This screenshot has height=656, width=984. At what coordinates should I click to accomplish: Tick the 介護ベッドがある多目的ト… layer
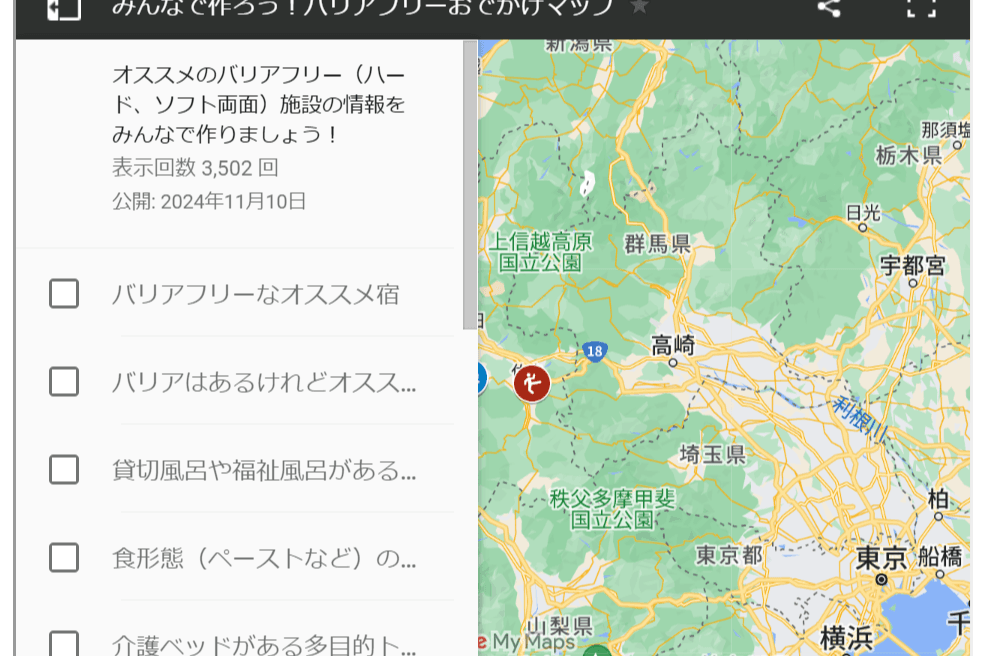point(64,643)
